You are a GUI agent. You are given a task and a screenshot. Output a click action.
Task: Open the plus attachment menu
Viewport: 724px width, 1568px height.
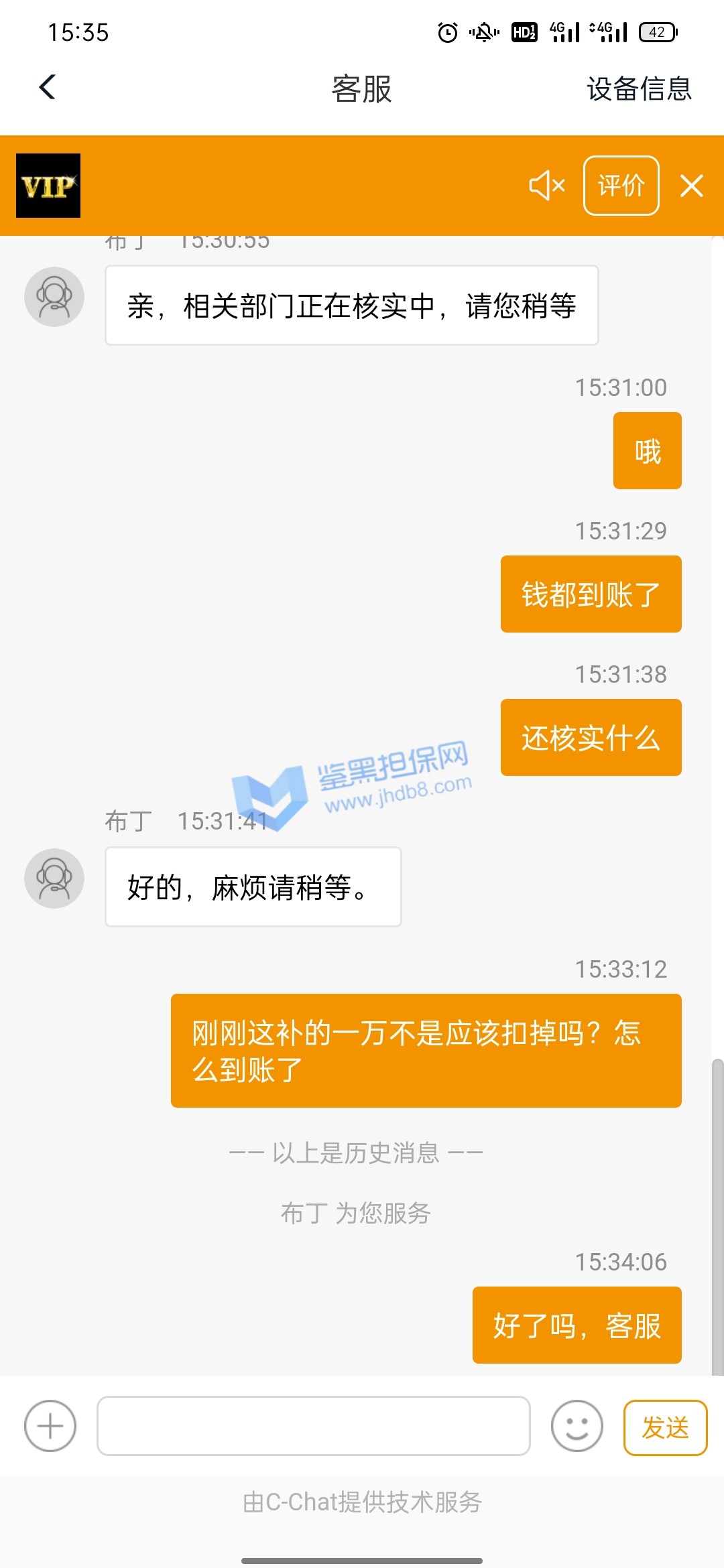(x=50, y=1426)
